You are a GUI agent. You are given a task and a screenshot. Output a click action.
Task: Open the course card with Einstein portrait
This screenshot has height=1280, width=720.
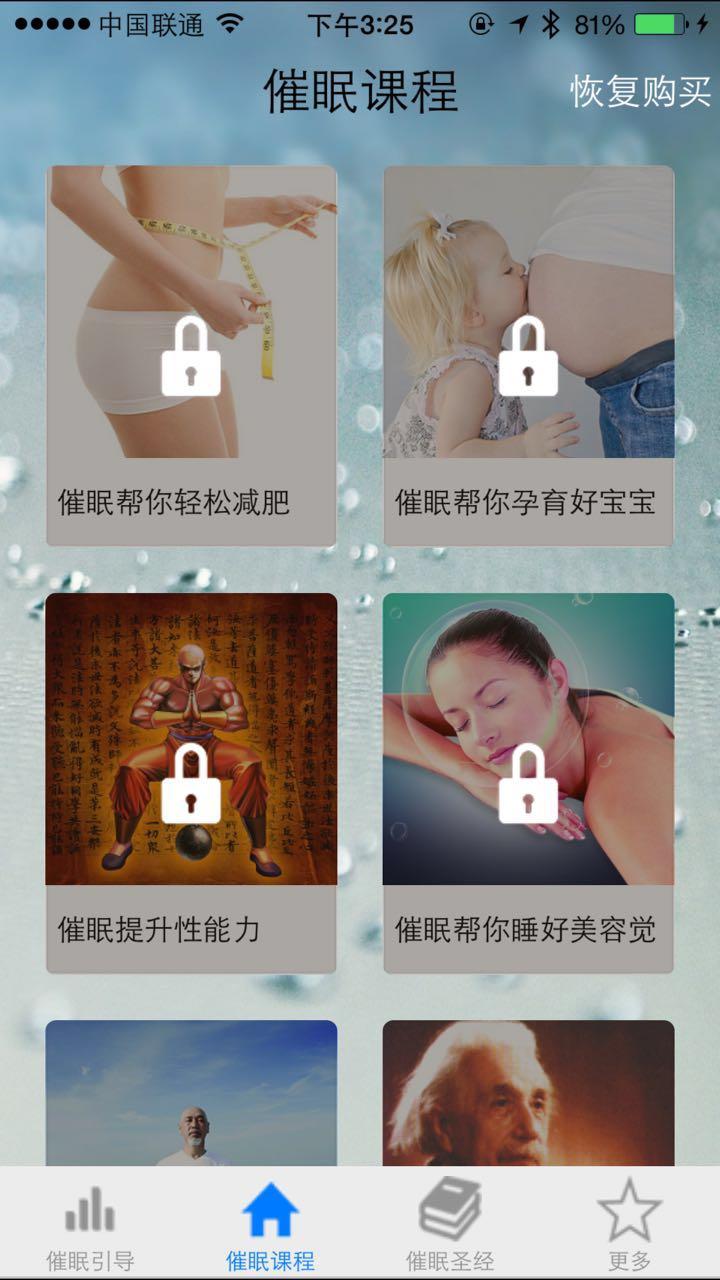[528, 1095]
